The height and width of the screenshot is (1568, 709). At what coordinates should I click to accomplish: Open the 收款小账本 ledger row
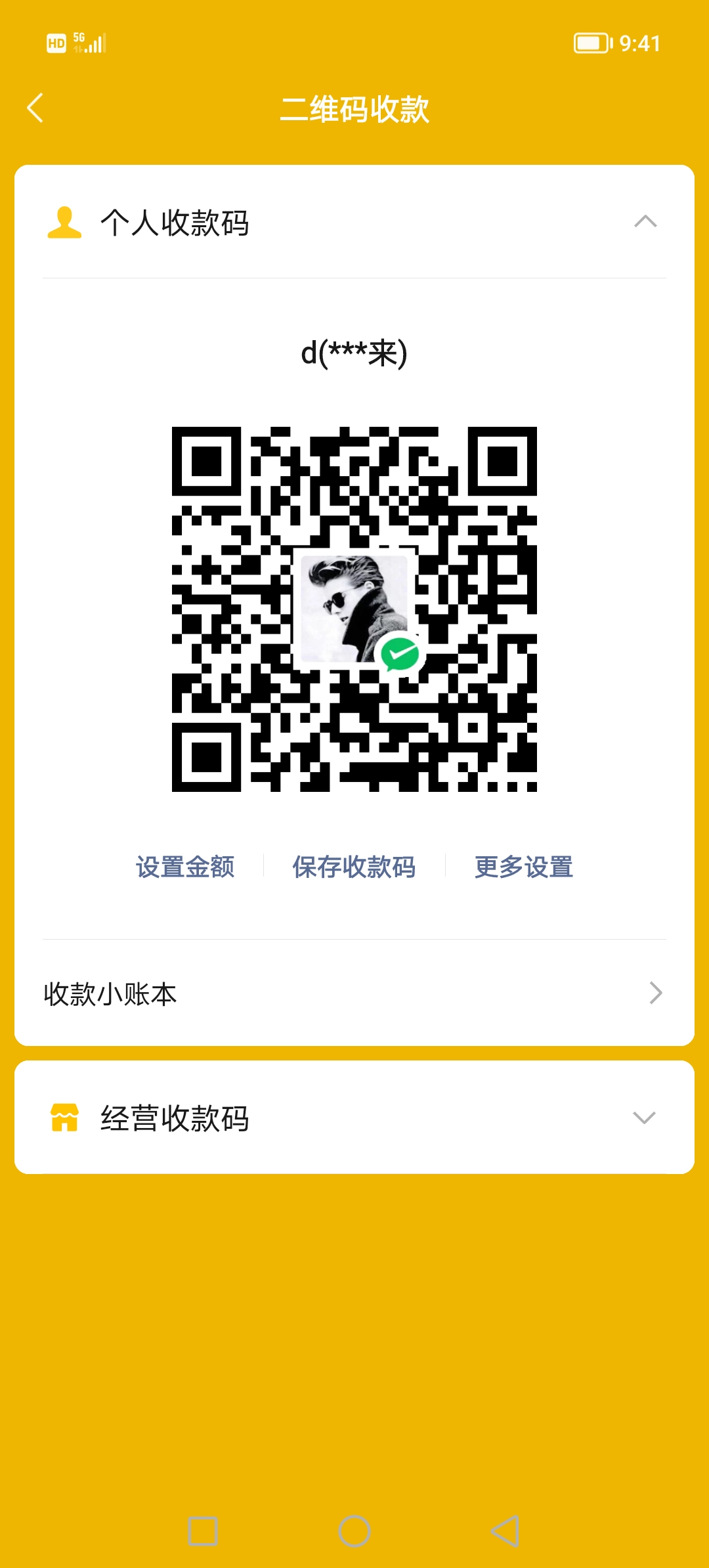pyautogui.click(x=354, y=993)
